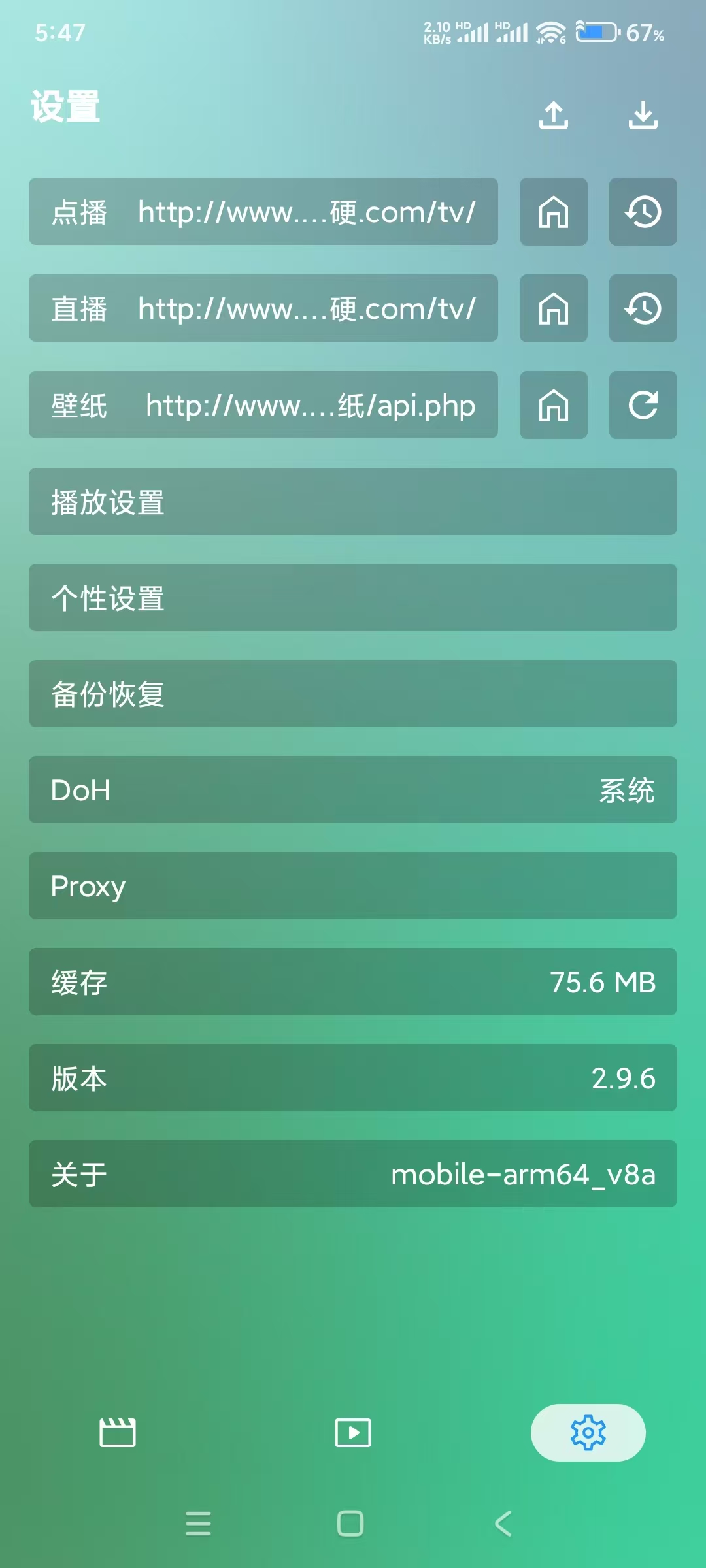Tap the download icon in the header
Viewport: 706px width, 1568px height.
click(643, 115)
